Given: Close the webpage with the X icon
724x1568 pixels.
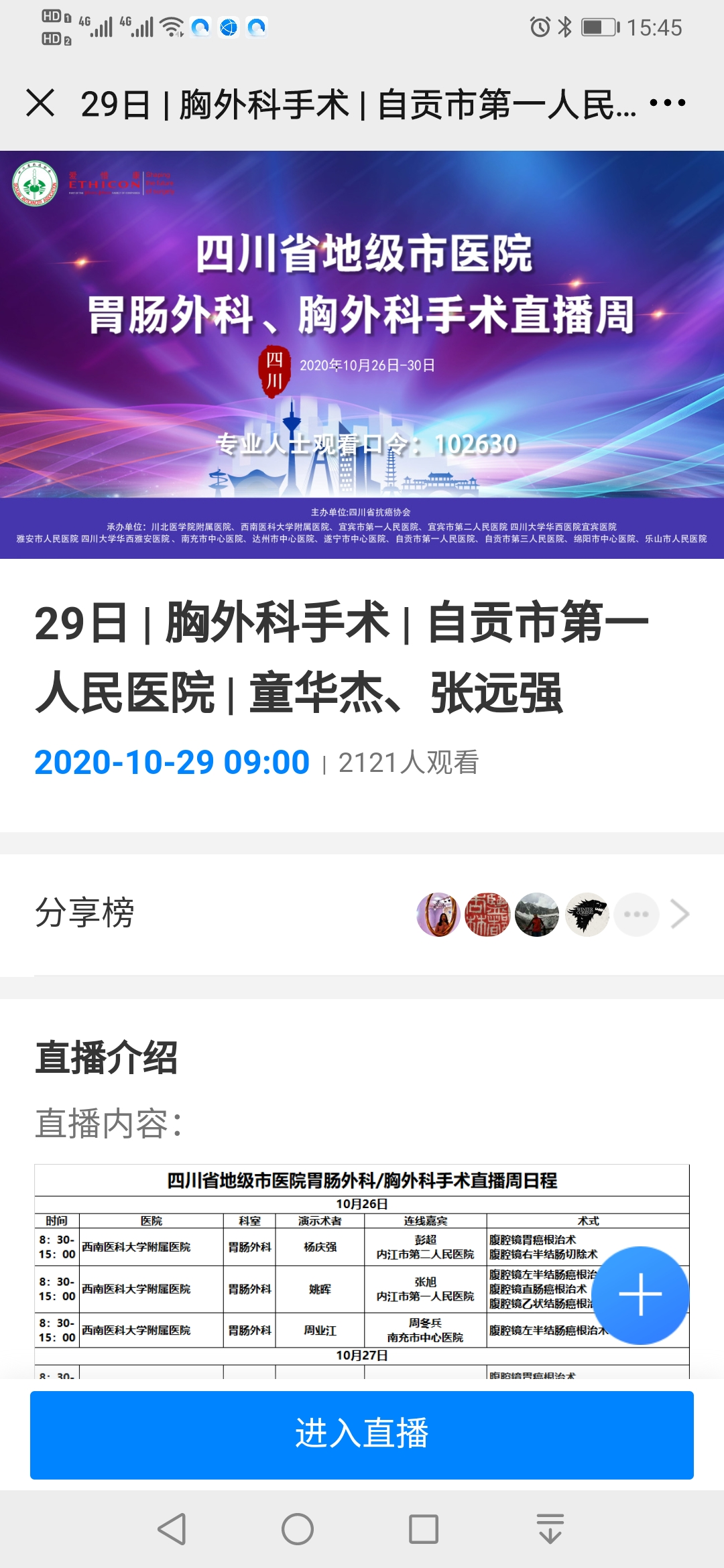Looking at the screenshot, I should (x=40, y=103).
